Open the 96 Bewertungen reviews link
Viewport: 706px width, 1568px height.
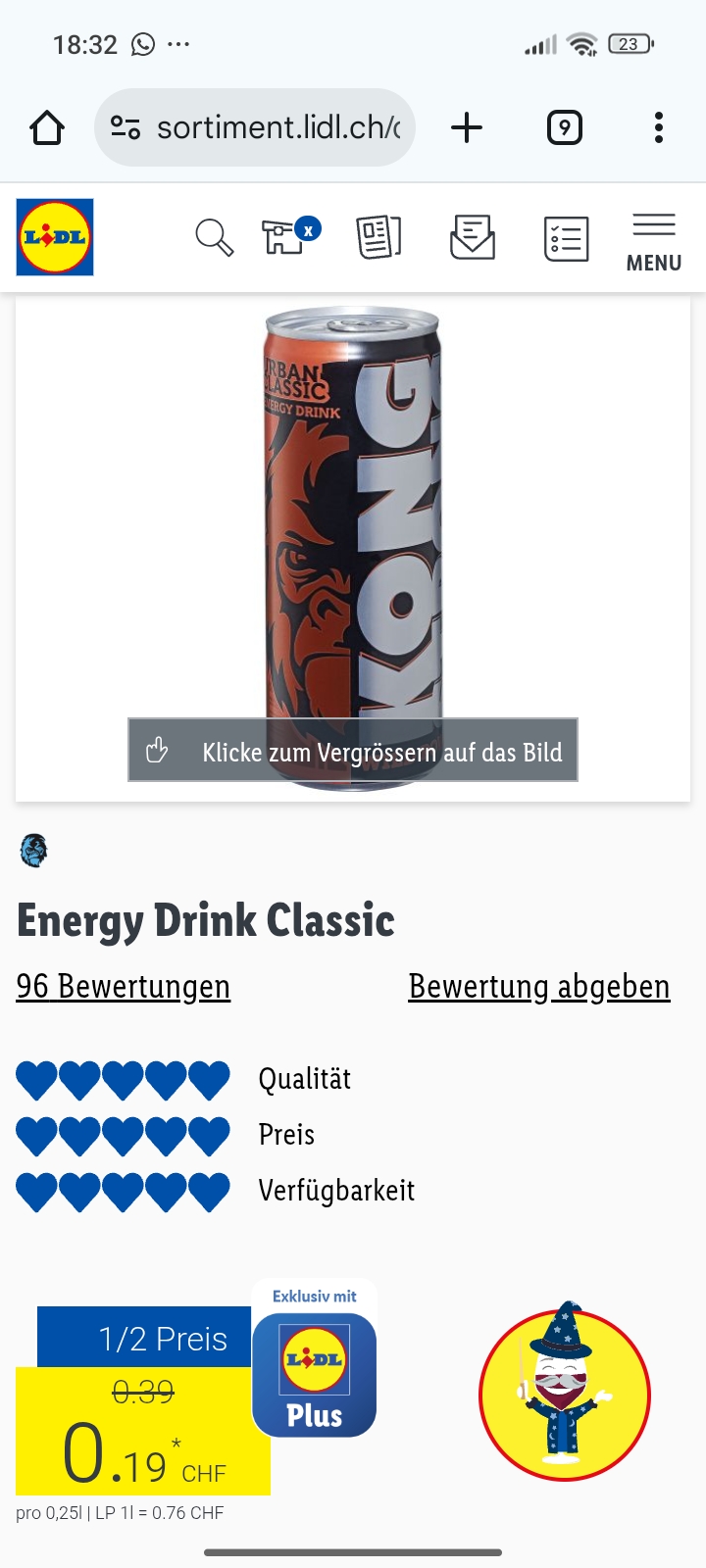point(123,987)
